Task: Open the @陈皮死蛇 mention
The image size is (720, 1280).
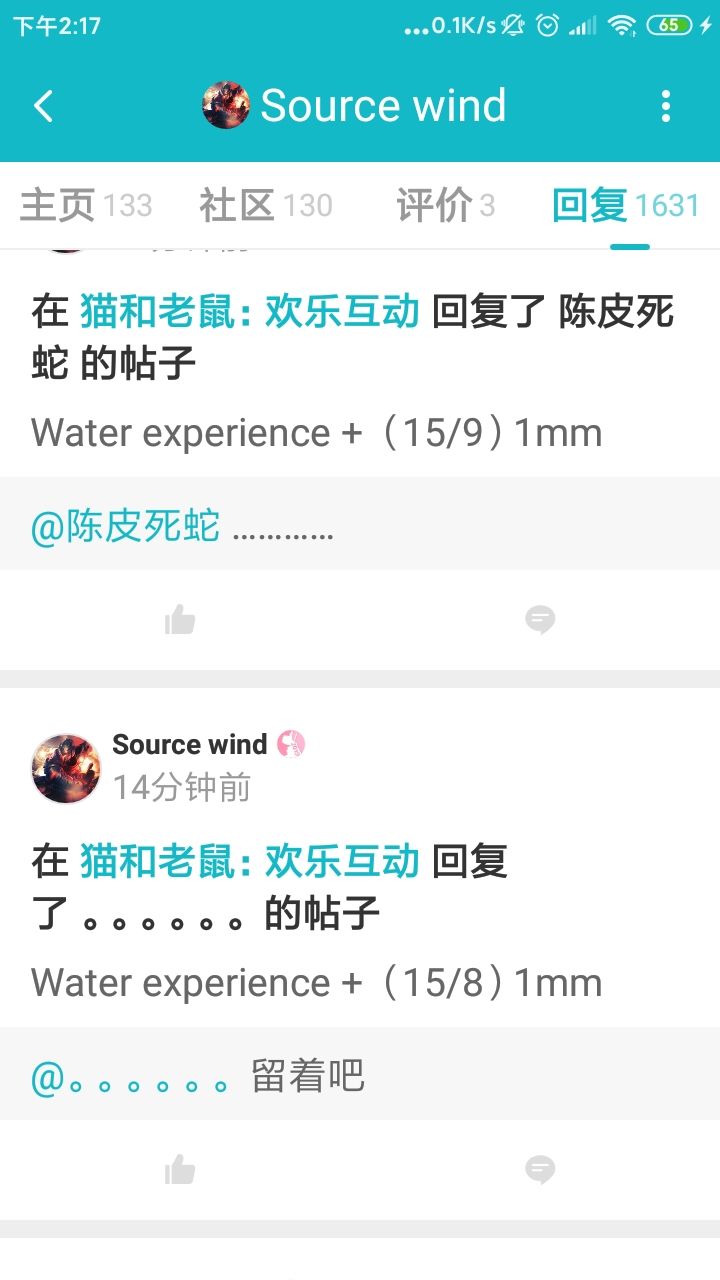Action: 125,525
